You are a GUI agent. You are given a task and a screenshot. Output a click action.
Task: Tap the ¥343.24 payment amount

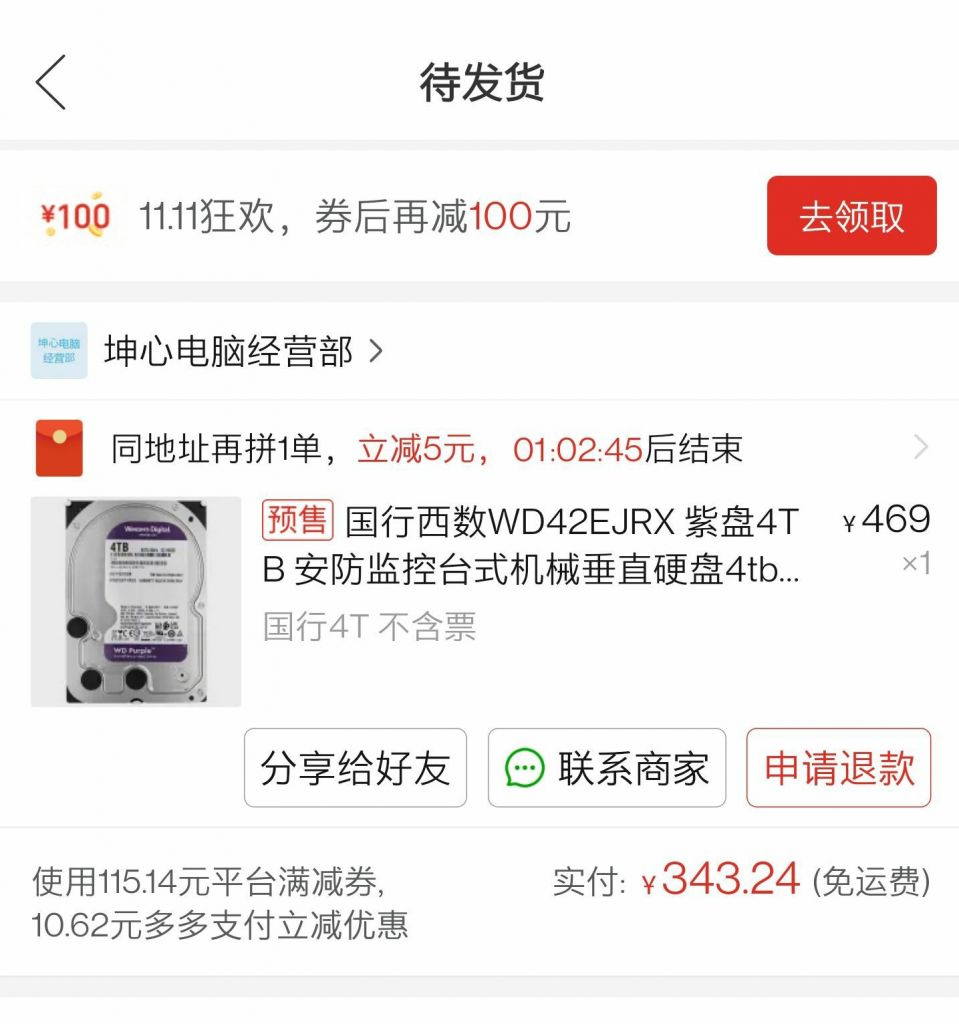[732, 882]
